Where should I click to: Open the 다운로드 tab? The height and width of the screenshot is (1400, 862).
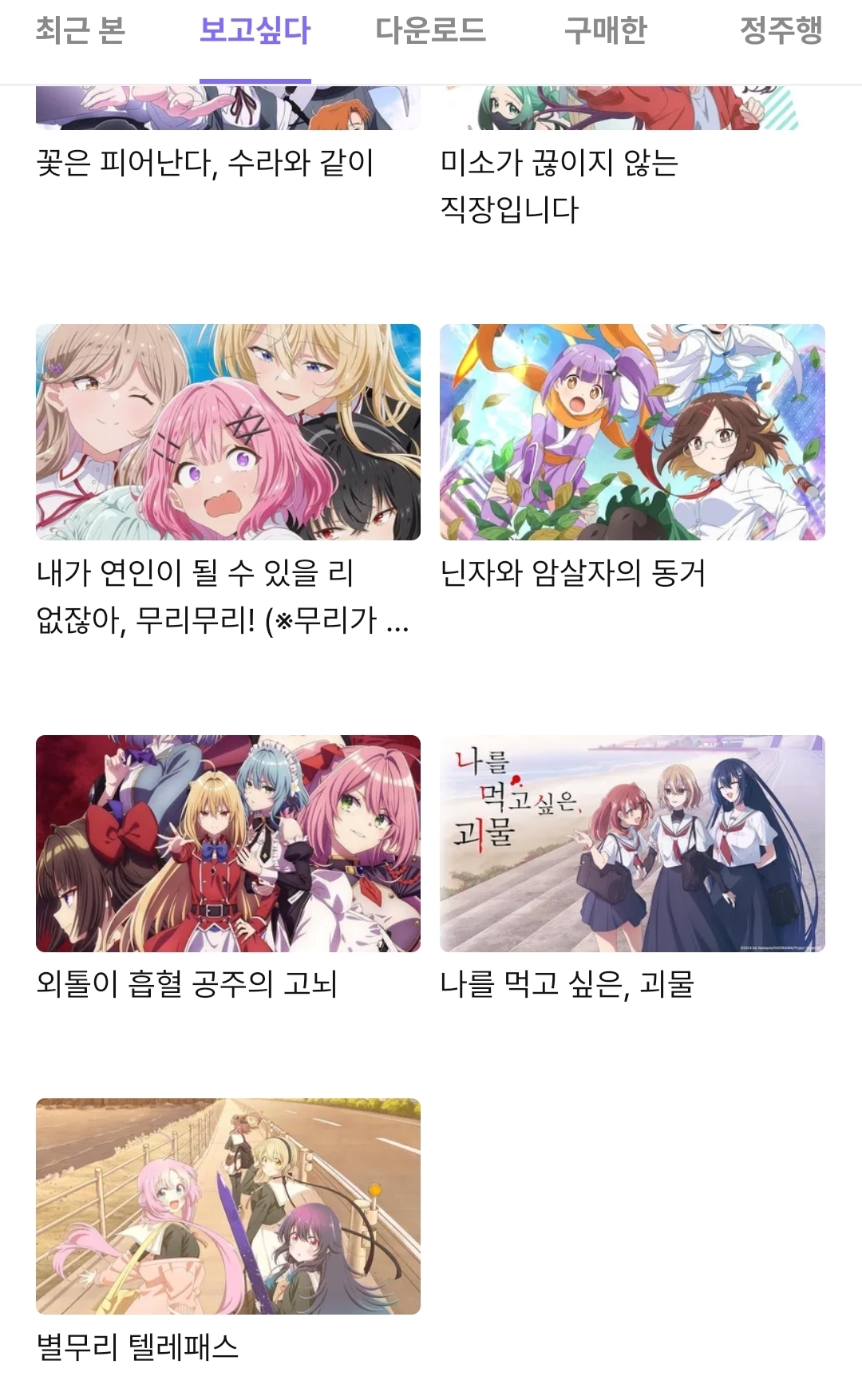(x=430, y=32)
